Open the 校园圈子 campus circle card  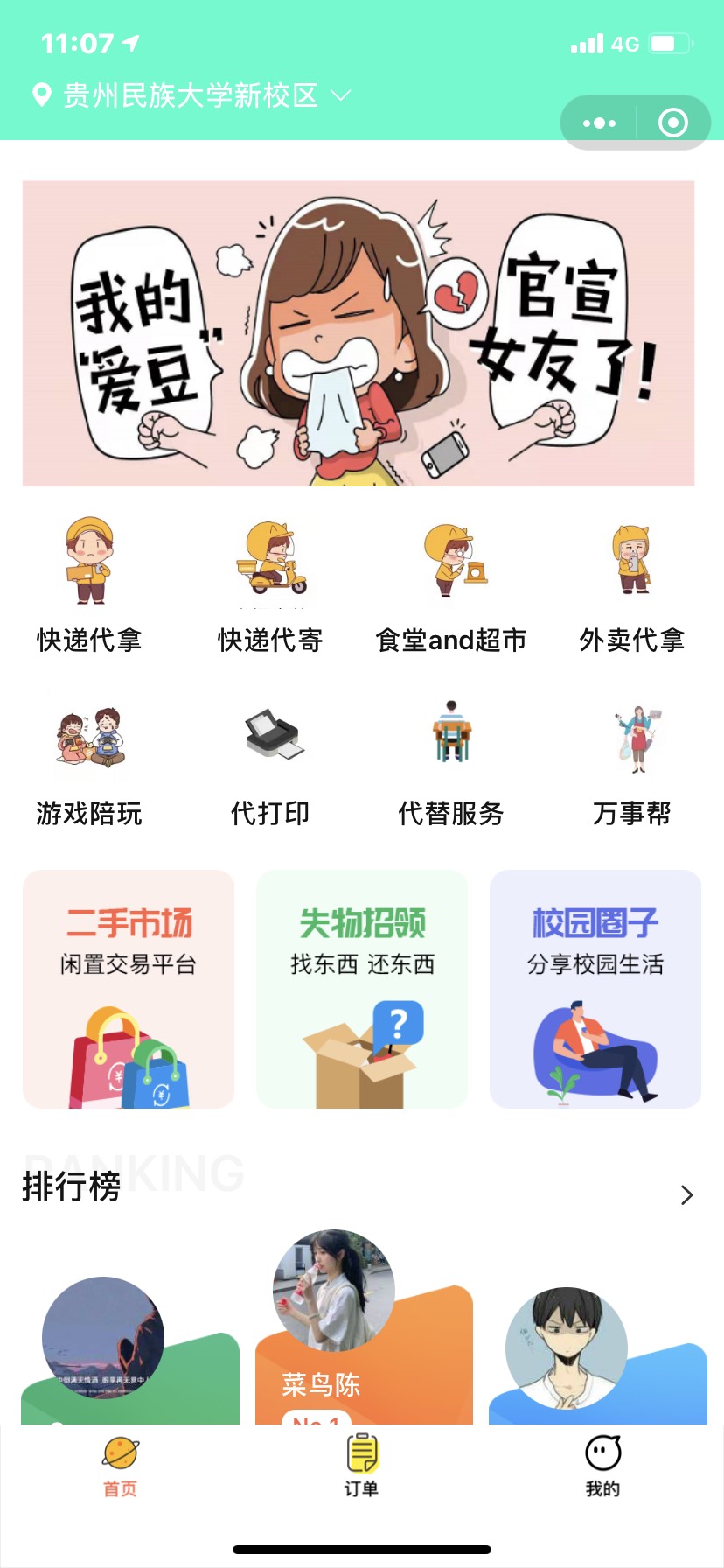coord(595,989)
